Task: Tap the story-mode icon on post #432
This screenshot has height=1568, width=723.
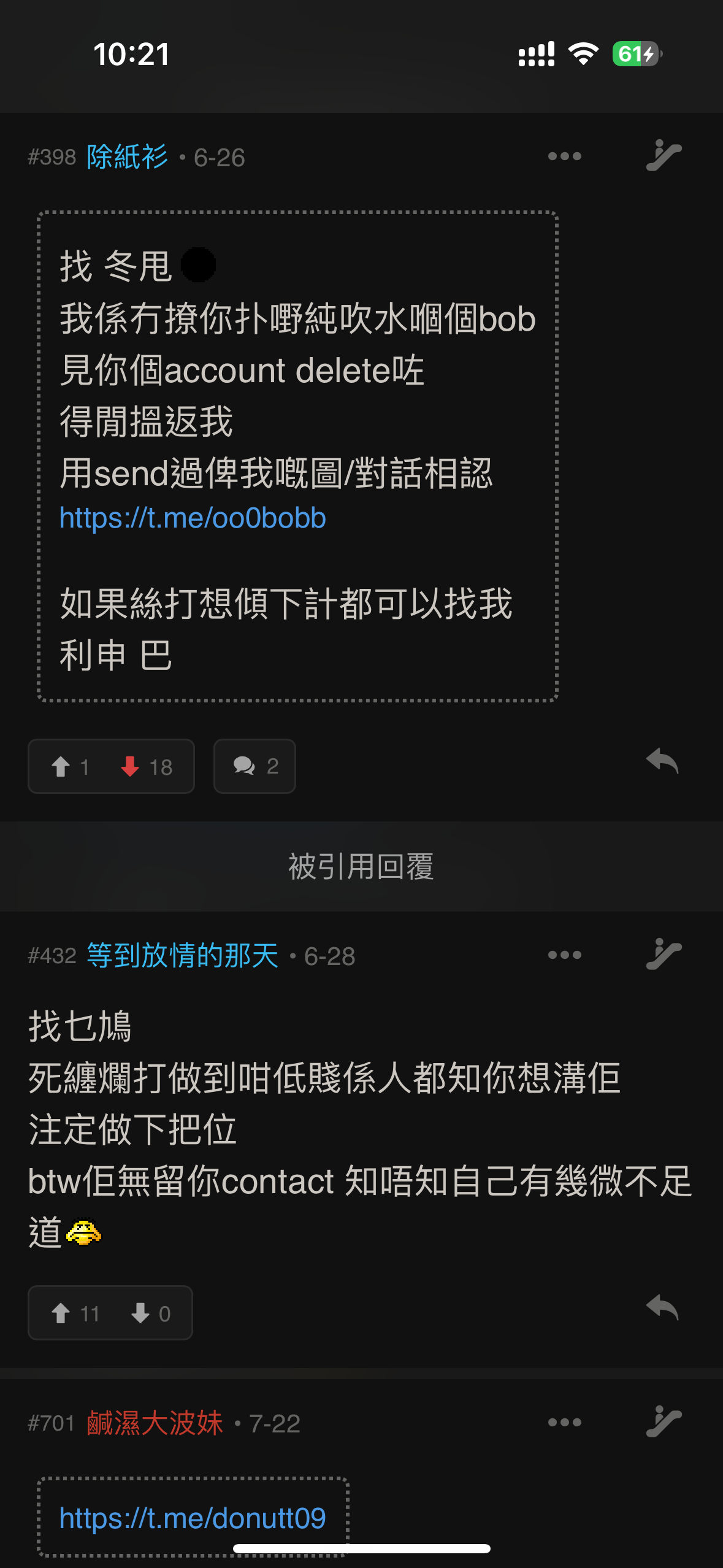Action: [664, 955]
